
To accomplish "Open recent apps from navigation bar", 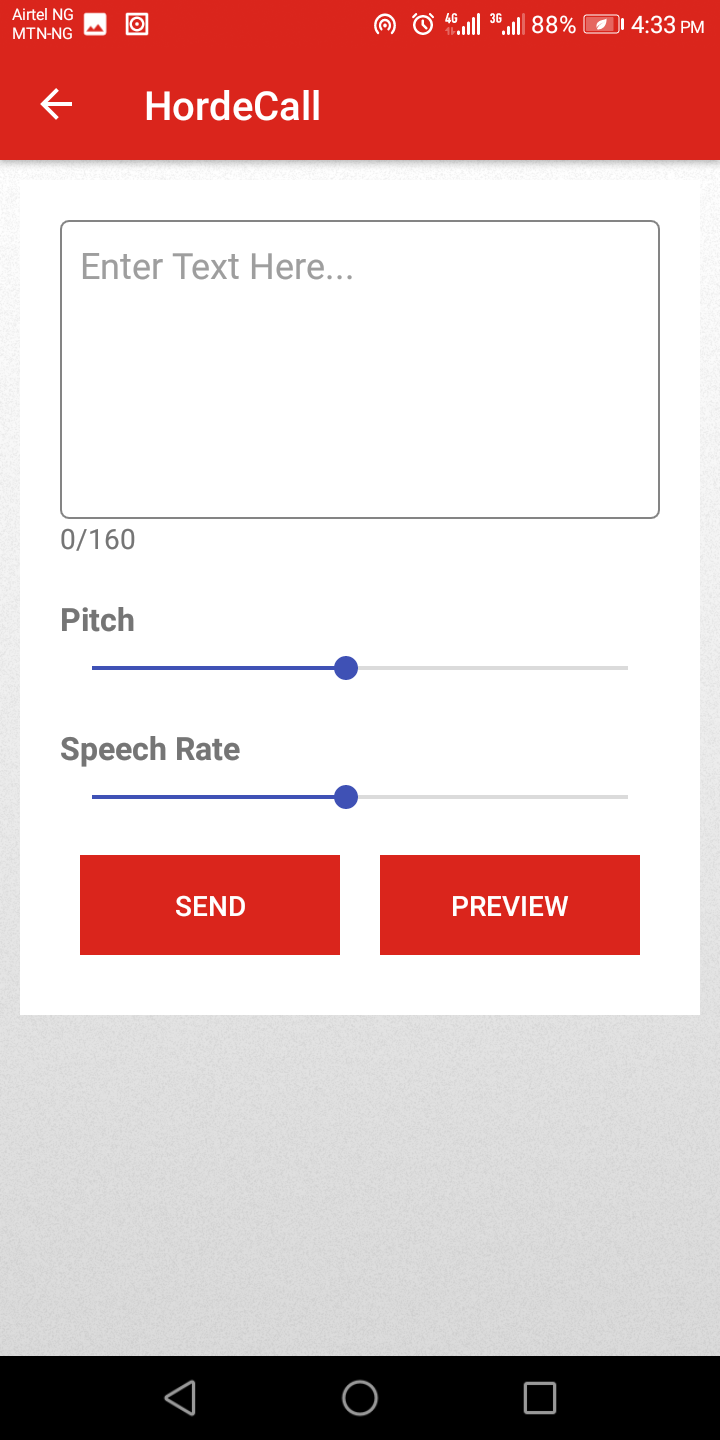I will pyautogui.click(x=540, y=1398).
